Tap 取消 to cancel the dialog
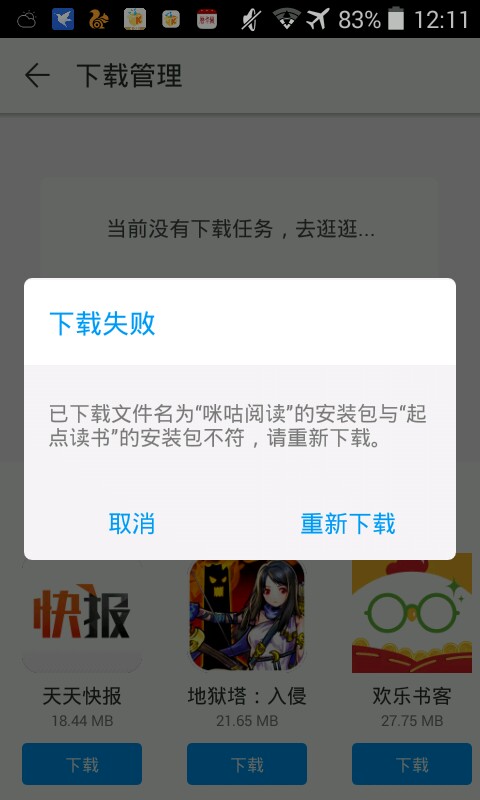This screenshot has width=480, height=800. click(132, 524)
